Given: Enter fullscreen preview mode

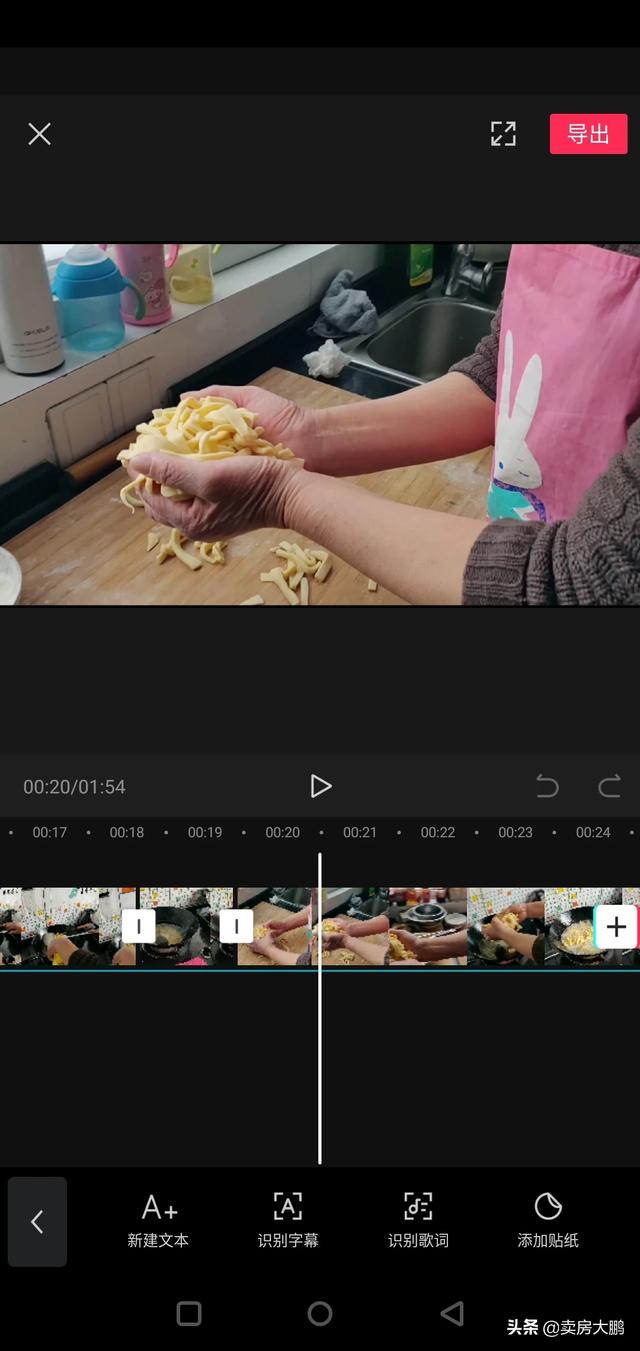Looking at the screenshot, I should point(503,134).
